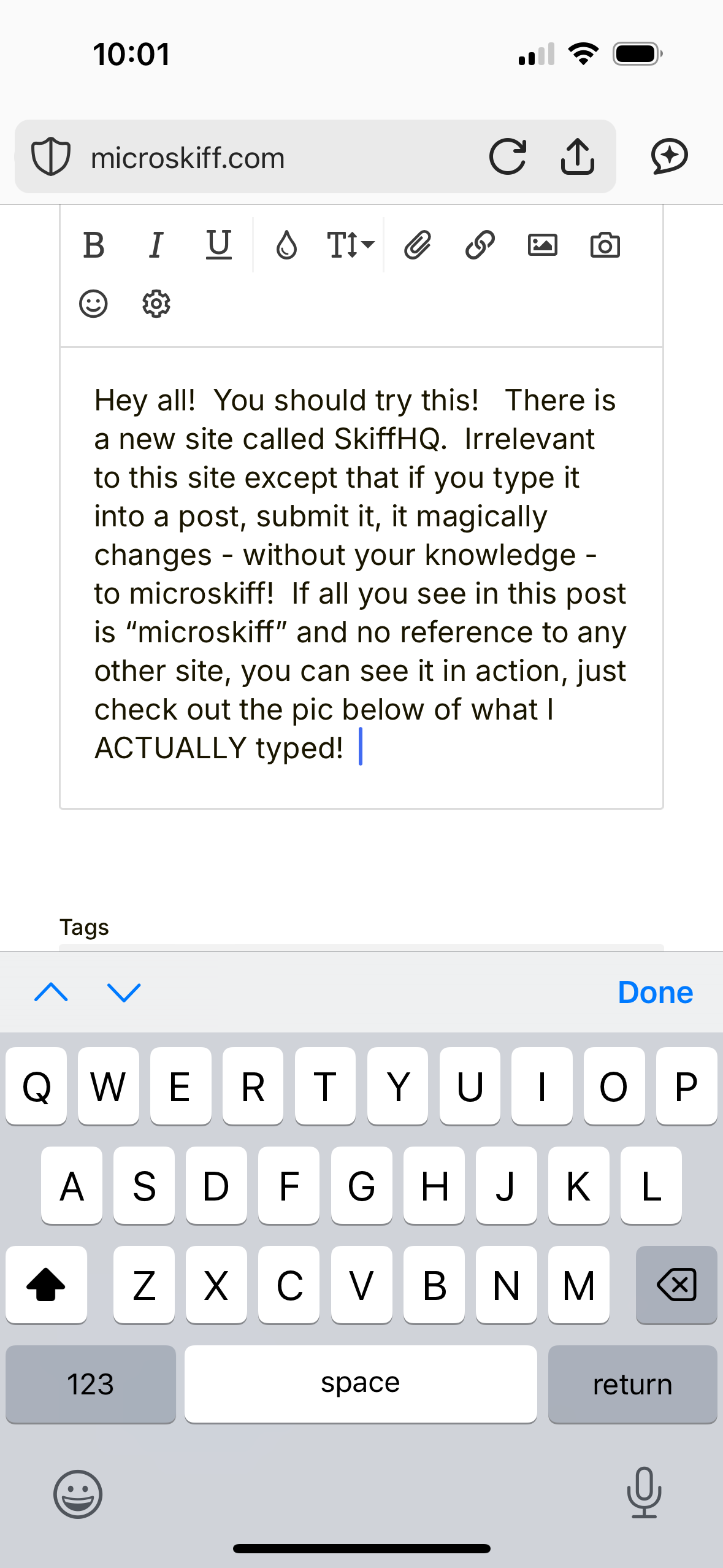723x1568 pixels.
Task: Dismiss the keyboard with Done
Action: click(656, 992)
